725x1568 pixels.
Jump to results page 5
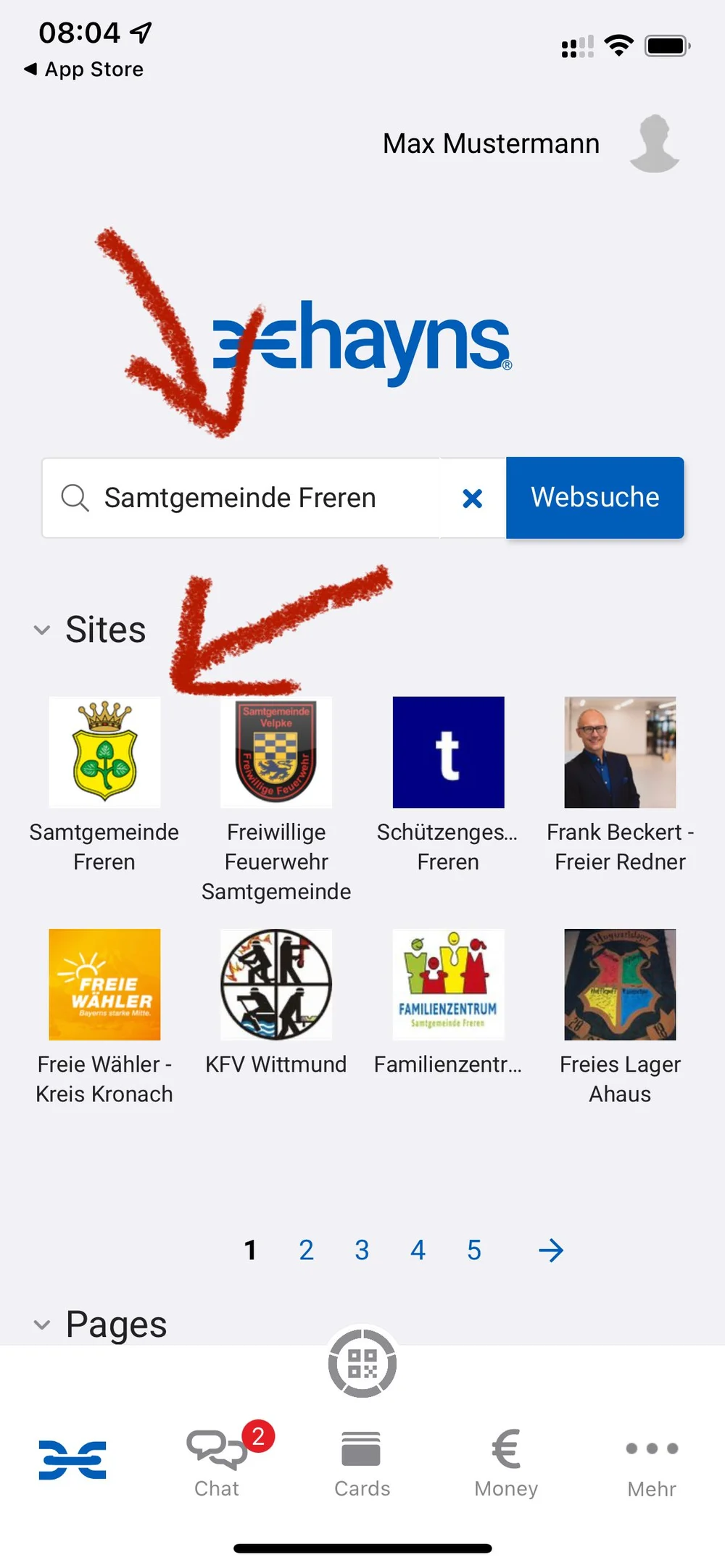pos(473,1250)
